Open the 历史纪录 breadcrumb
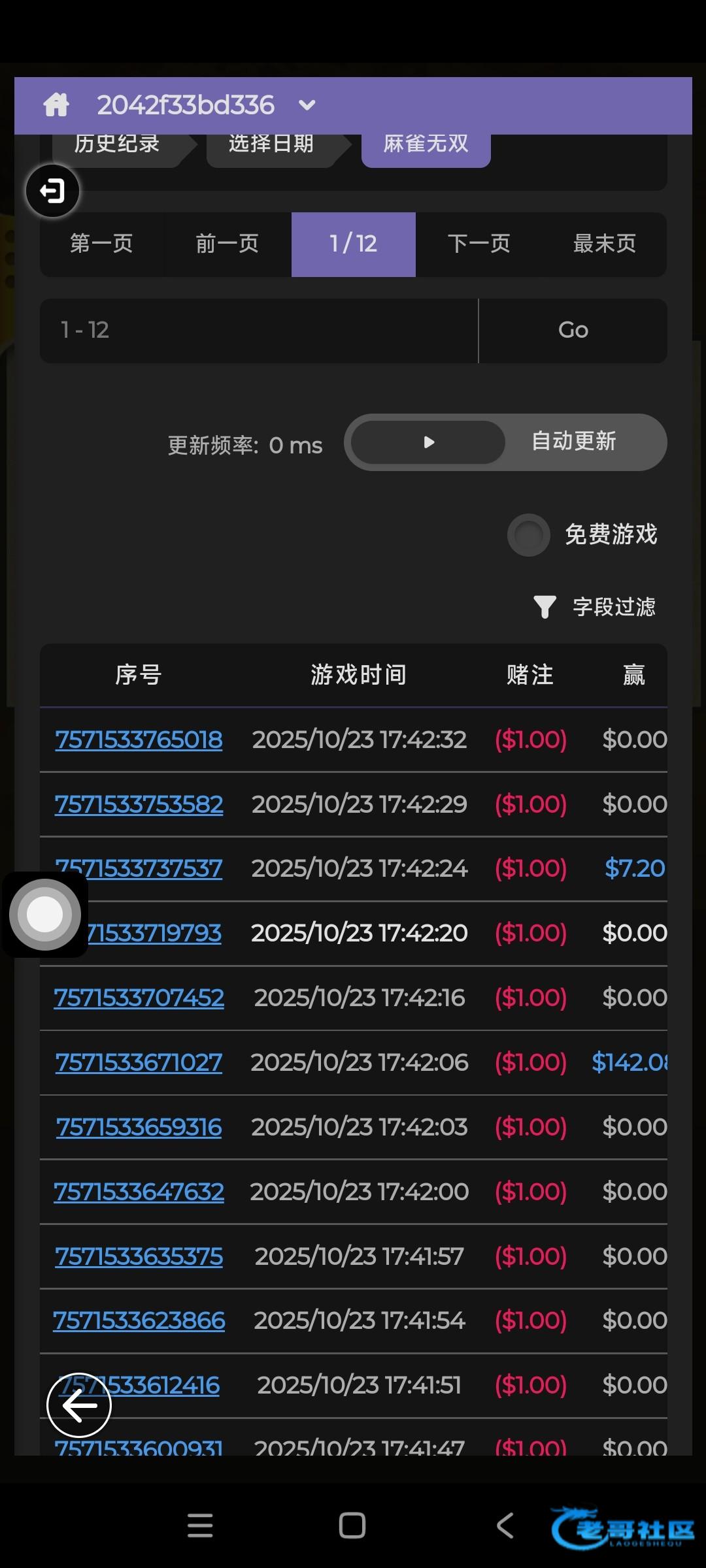The width and height of the screenshot is (706, 1568). 118,145
